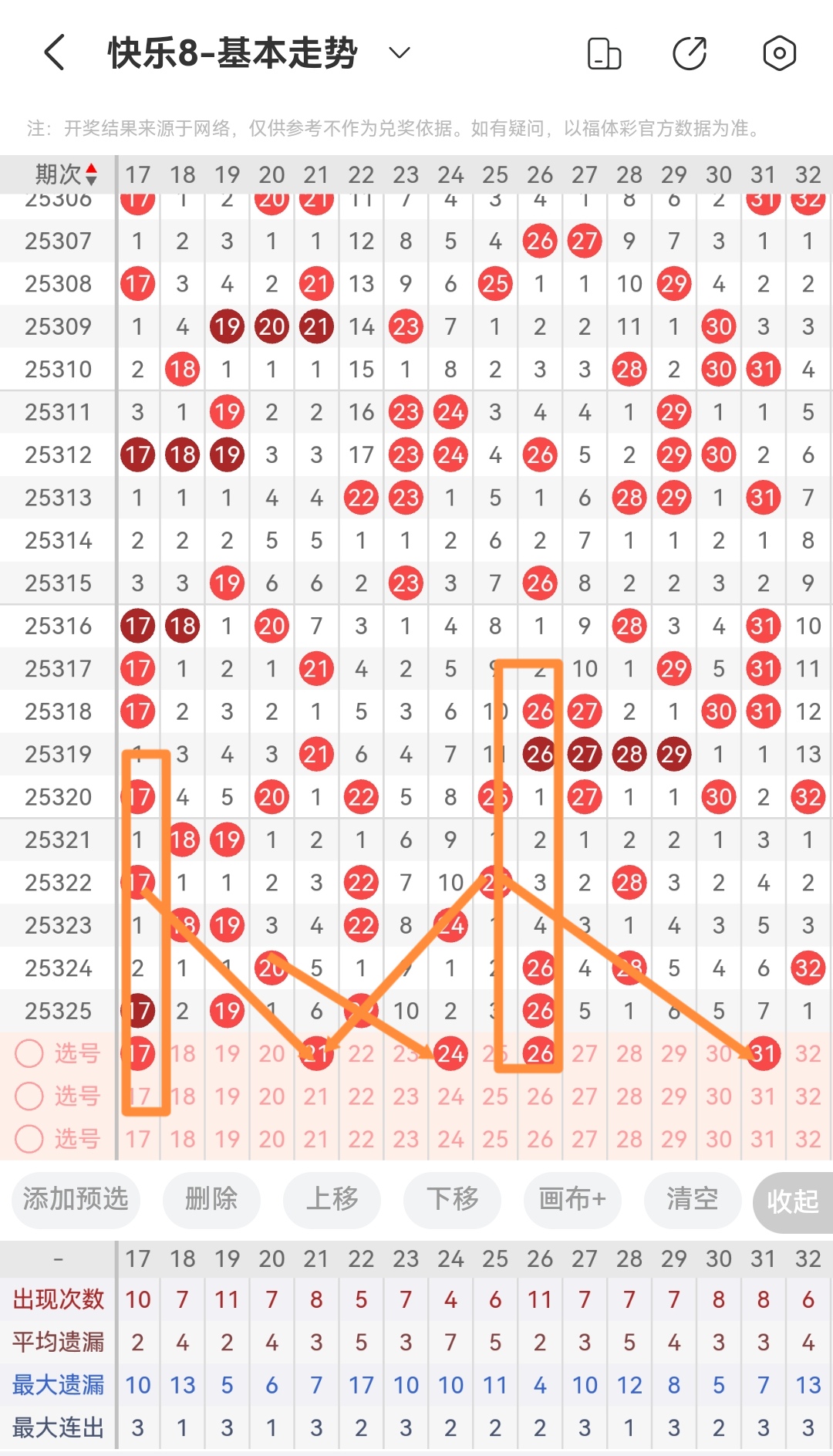The image size is (833, 1456).
Task: Tap the 删除 button
Action: [x=211, y=1199]
